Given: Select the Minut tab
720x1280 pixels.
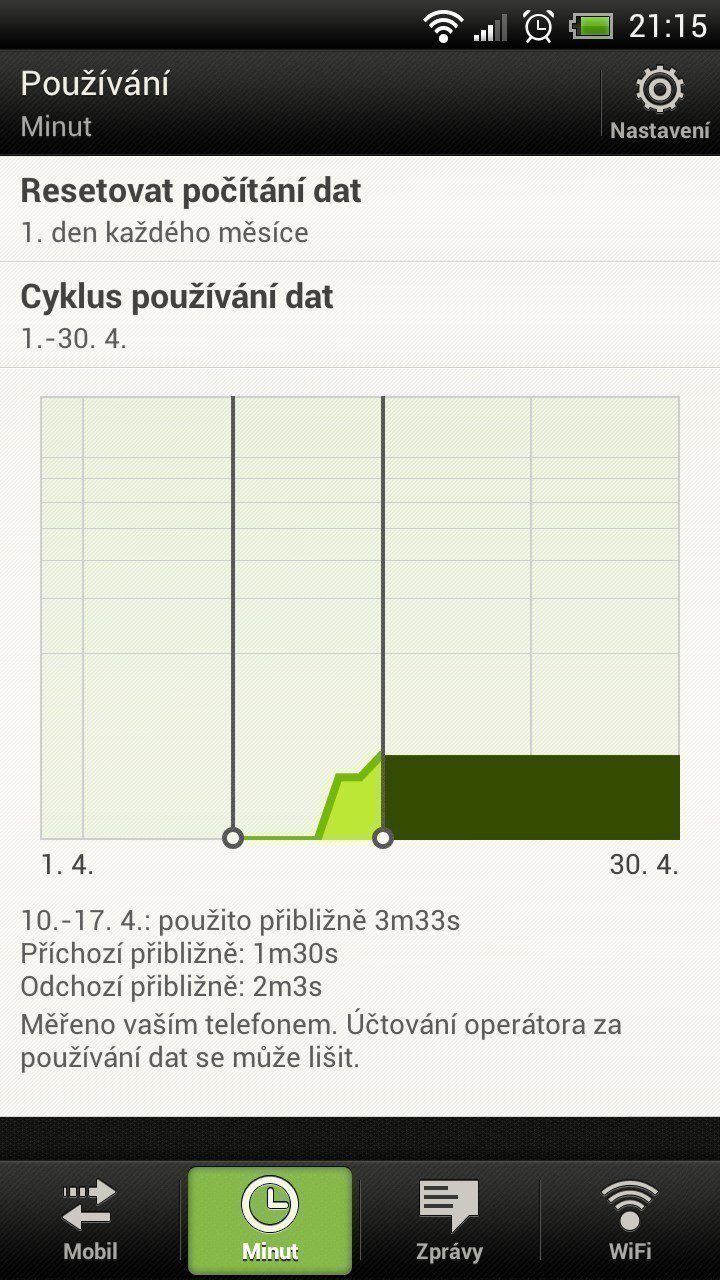Looking at the screenshot, I should point(270,1220).
